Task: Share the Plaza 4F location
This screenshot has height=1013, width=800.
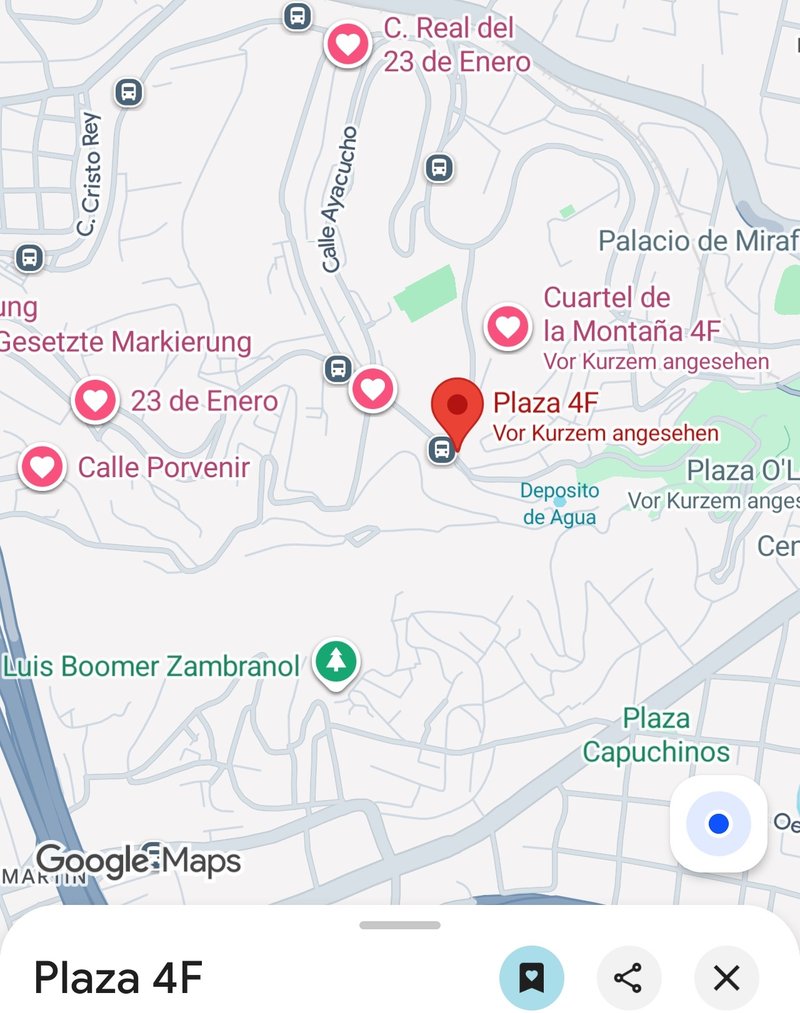Action: coord(628,977)
